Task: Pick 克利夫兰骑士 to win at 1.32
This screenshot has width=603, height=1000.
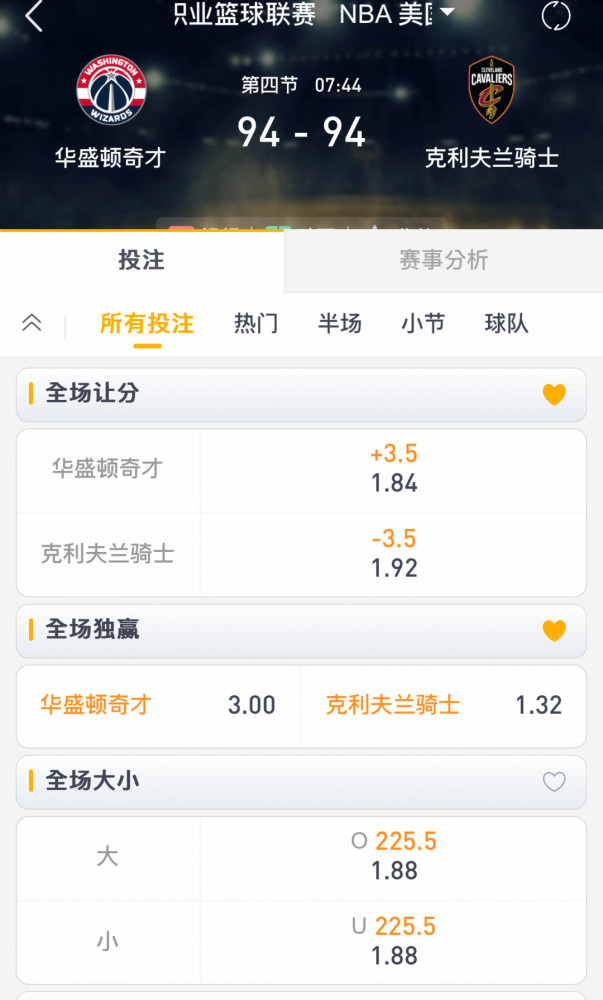Action: point(444,706)
